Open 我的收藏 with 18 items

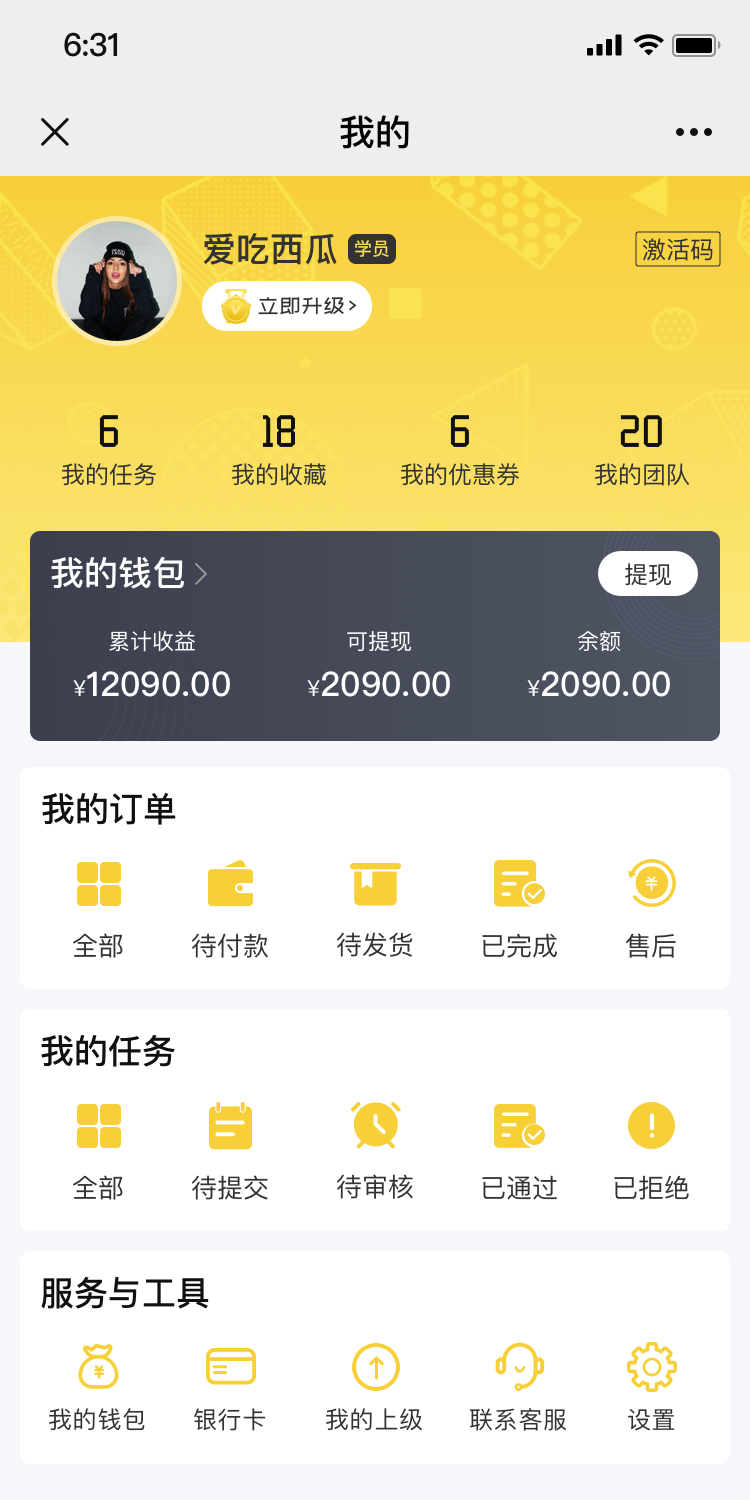(x=279, y=450)
